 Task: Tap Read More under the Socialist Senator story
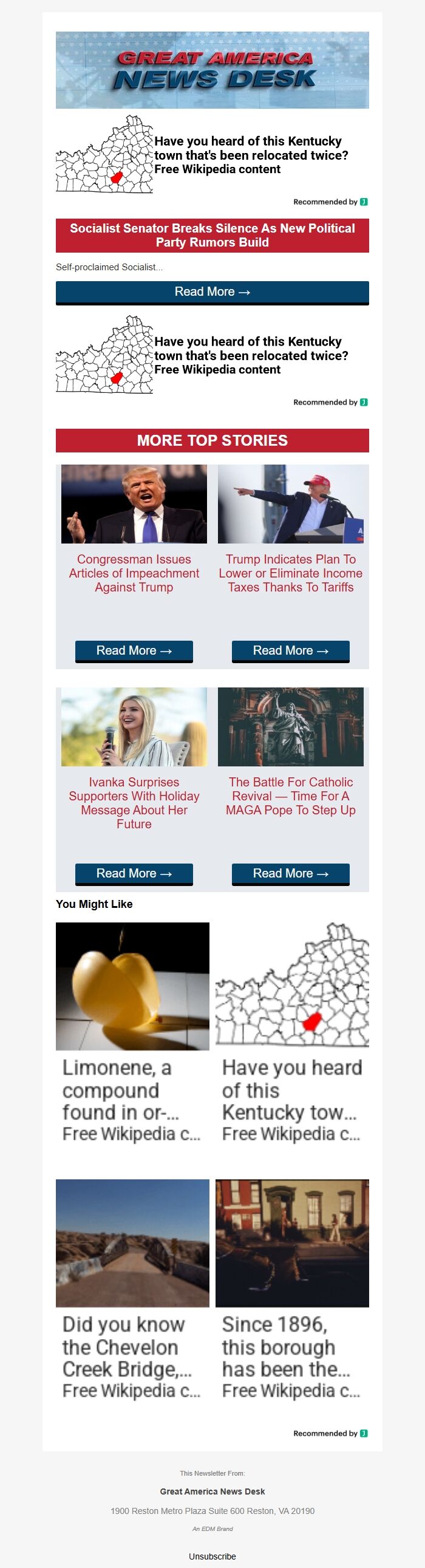click(212, 292)
